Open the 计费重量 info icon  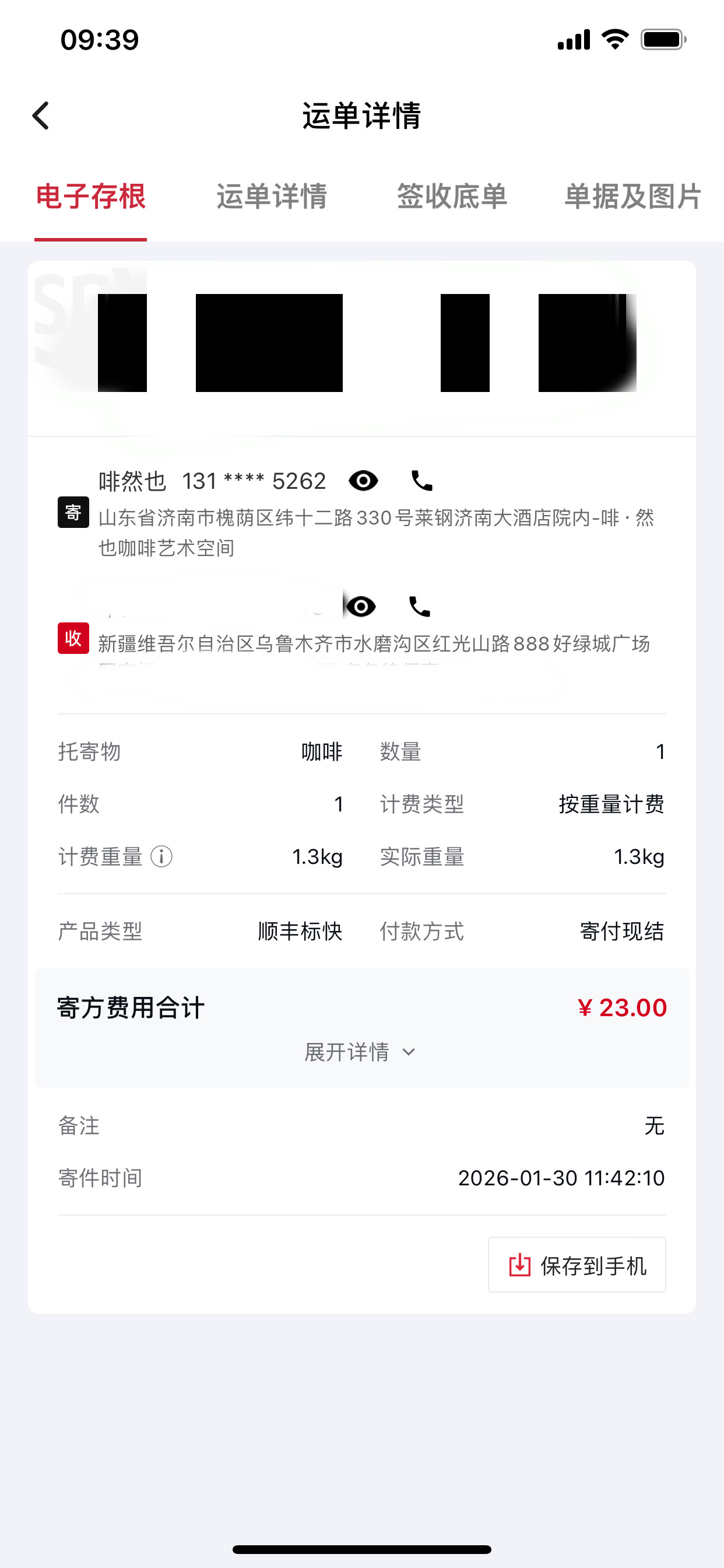click(162, 856)
